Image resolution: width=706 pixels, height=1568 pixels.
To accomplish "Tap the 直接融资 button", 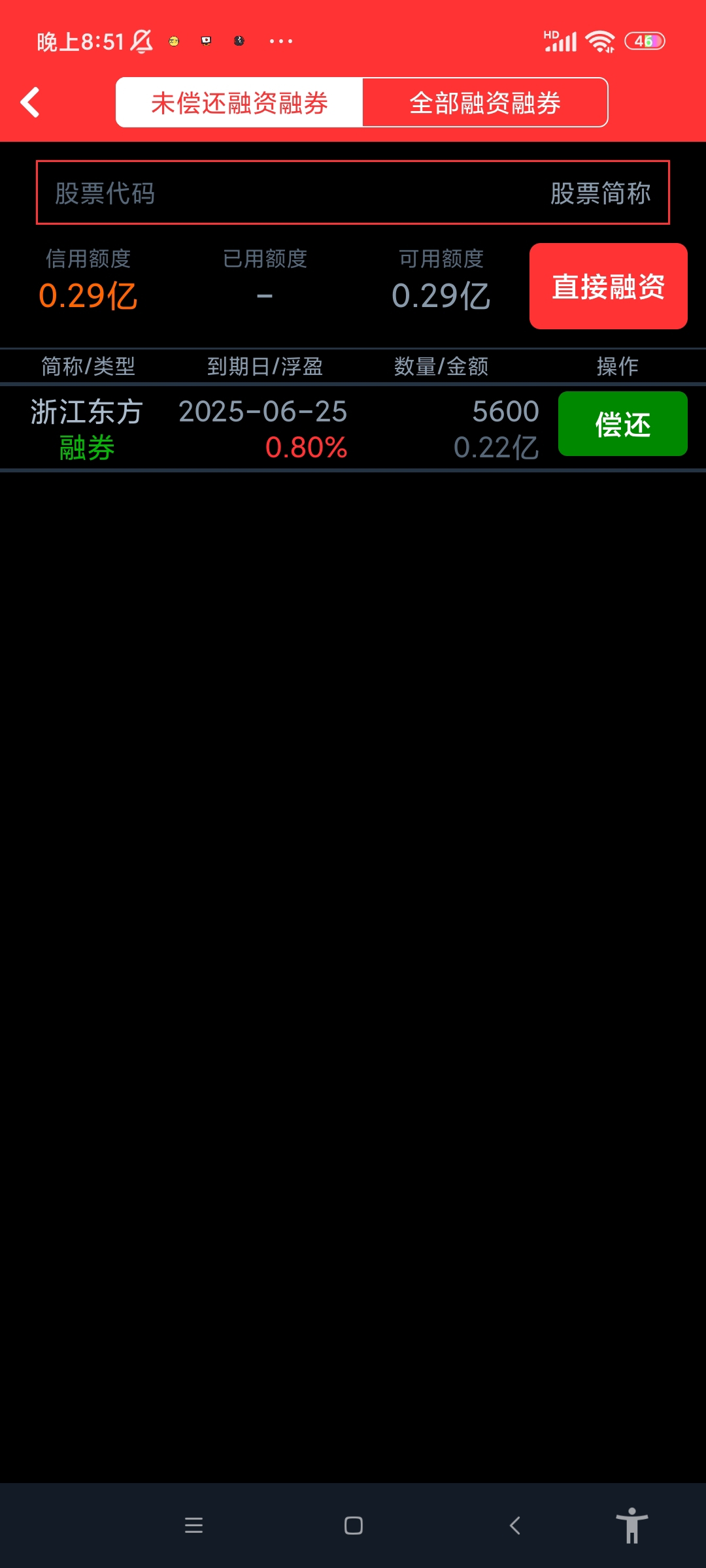I will (608, 286).
